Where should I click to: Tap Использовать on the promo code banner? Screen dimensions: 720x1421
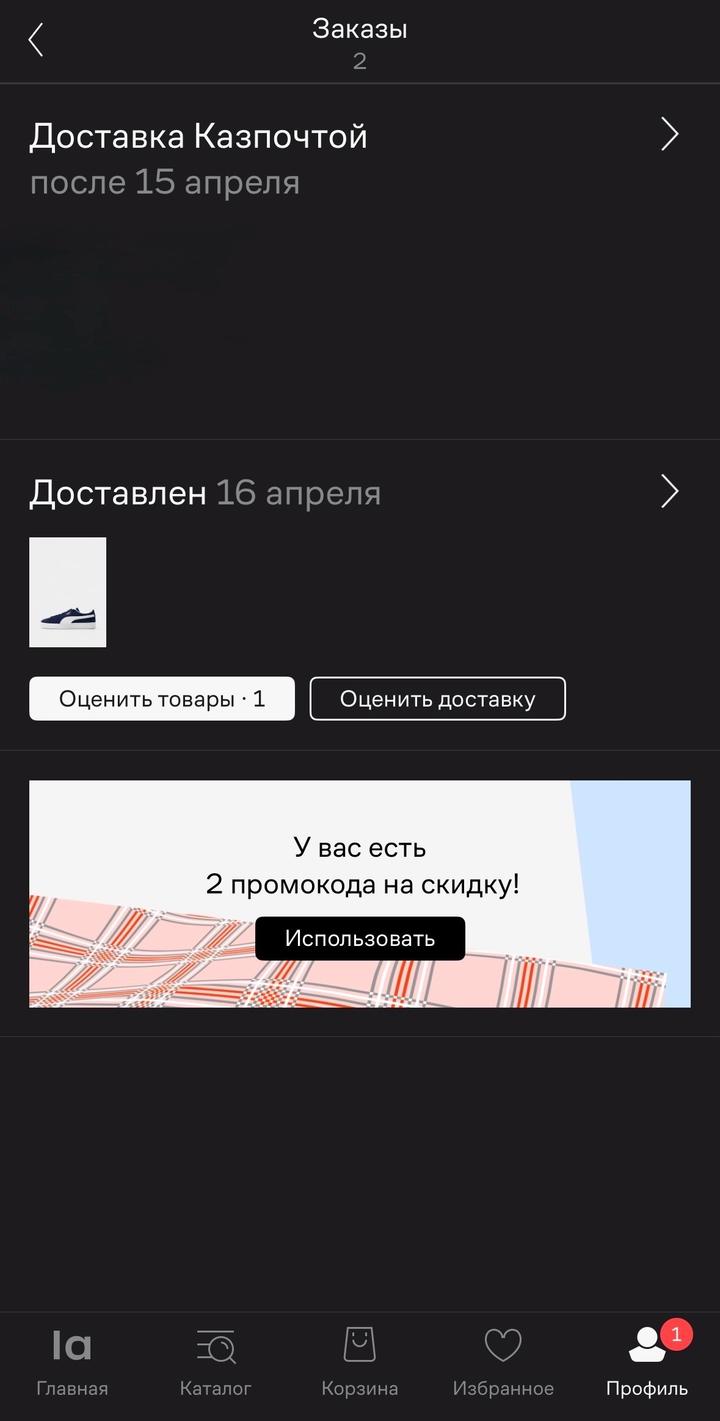(360, 938)
